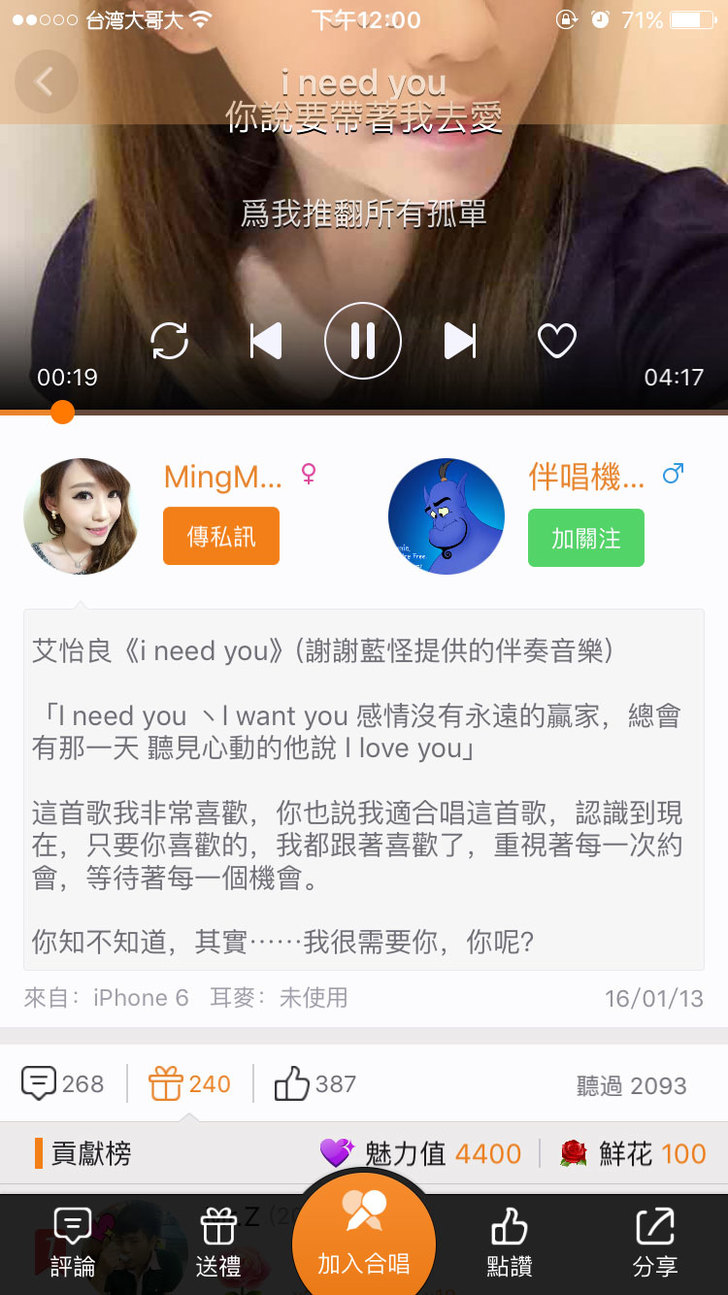Share this recording via 分享
This screenshot has height=1295, width=728.
point(655,1243)
